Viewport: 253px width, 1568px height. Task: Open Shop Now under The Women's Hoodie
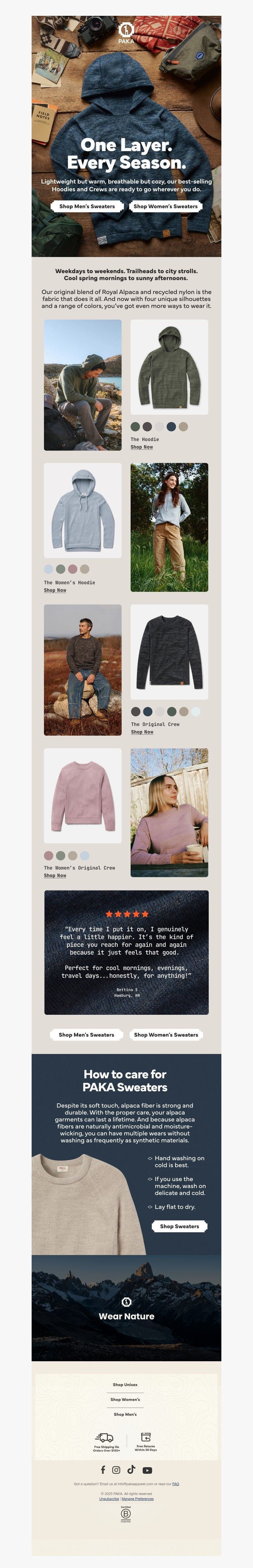55,590
